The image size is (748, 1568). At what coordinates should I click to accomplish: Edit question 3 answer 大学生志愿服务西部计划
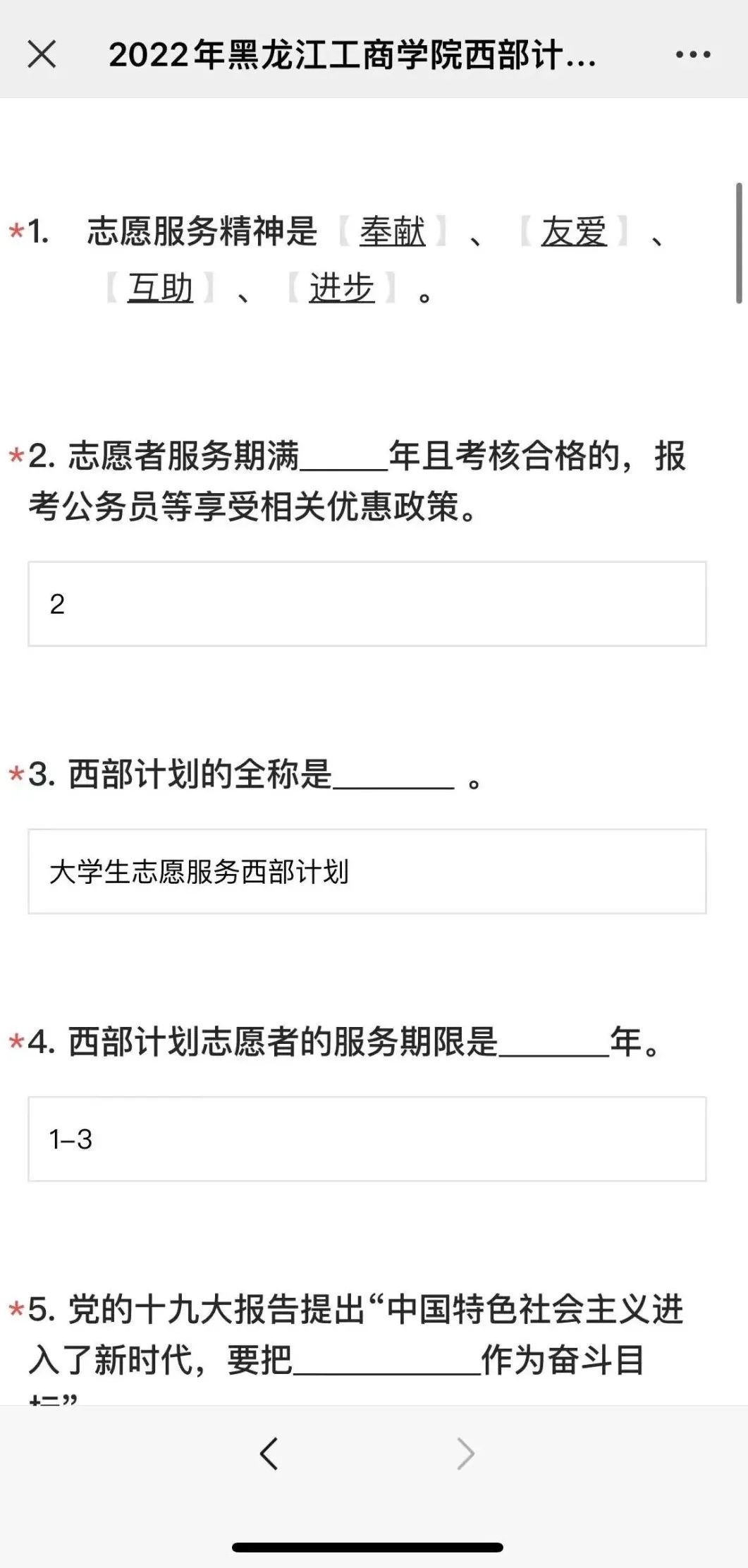tap(367, 871)
